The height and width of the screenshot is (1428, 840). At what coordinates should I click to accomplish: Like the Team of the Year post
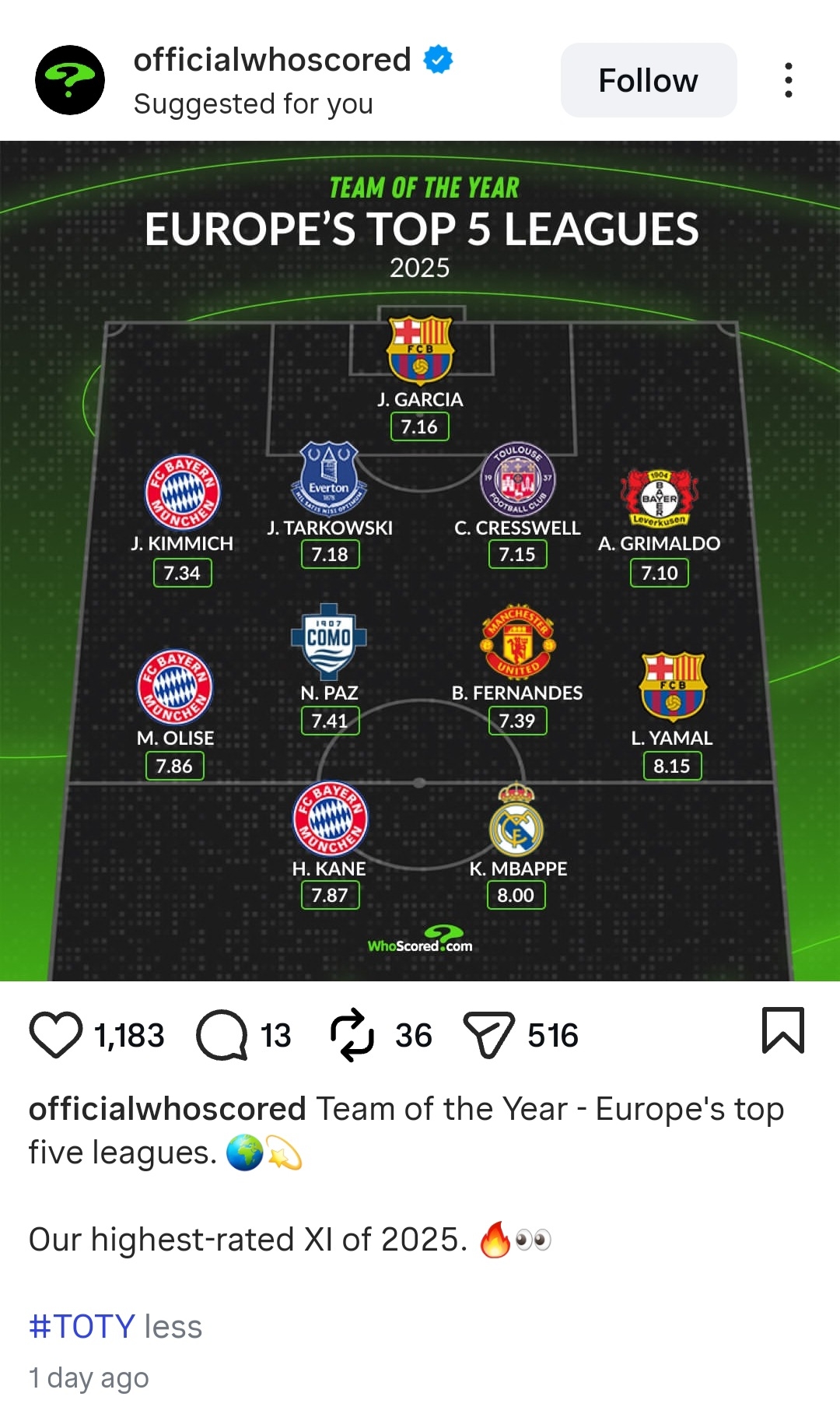pos(56,1035)
